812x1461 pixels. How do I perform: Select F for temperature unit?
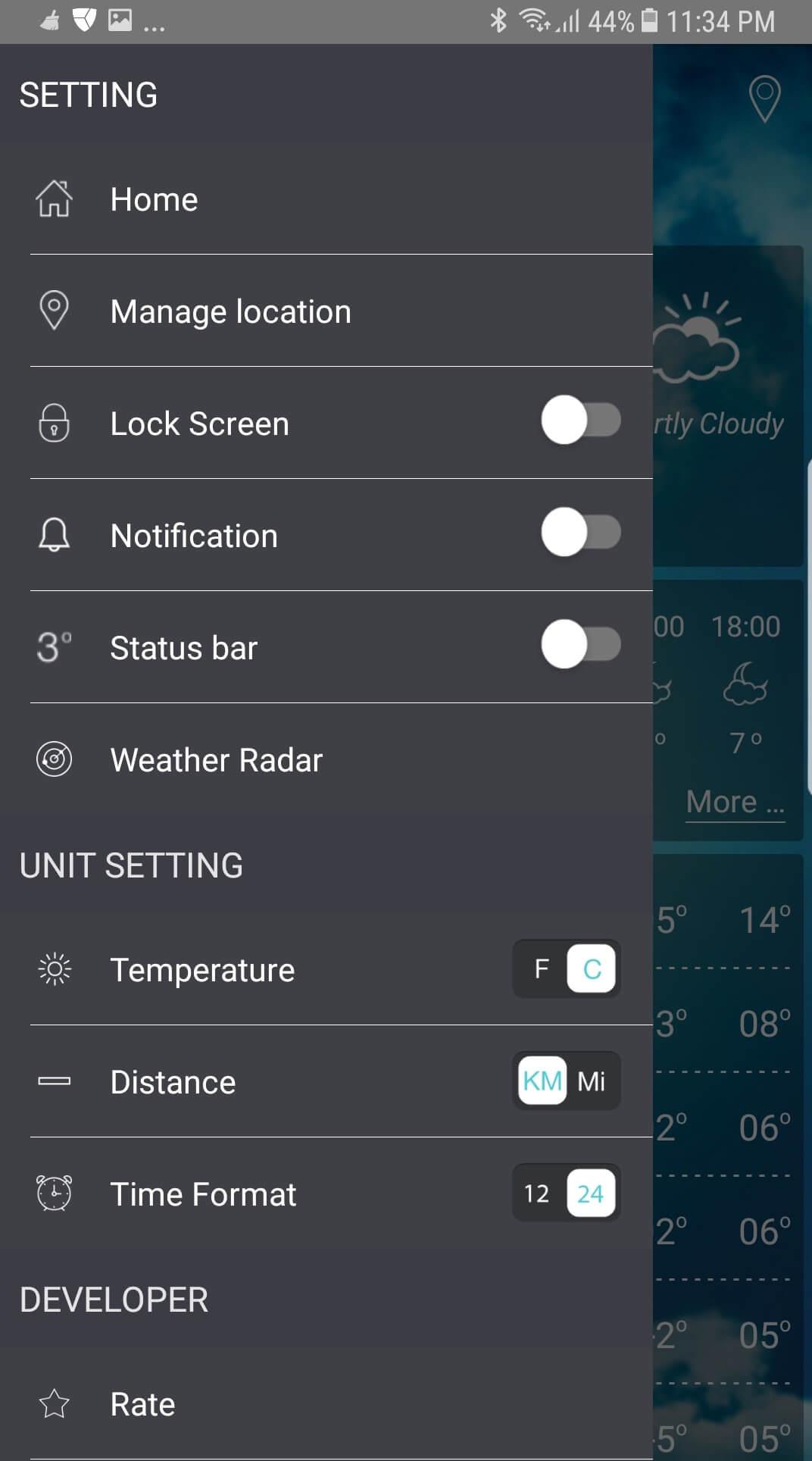pos(541,969)
